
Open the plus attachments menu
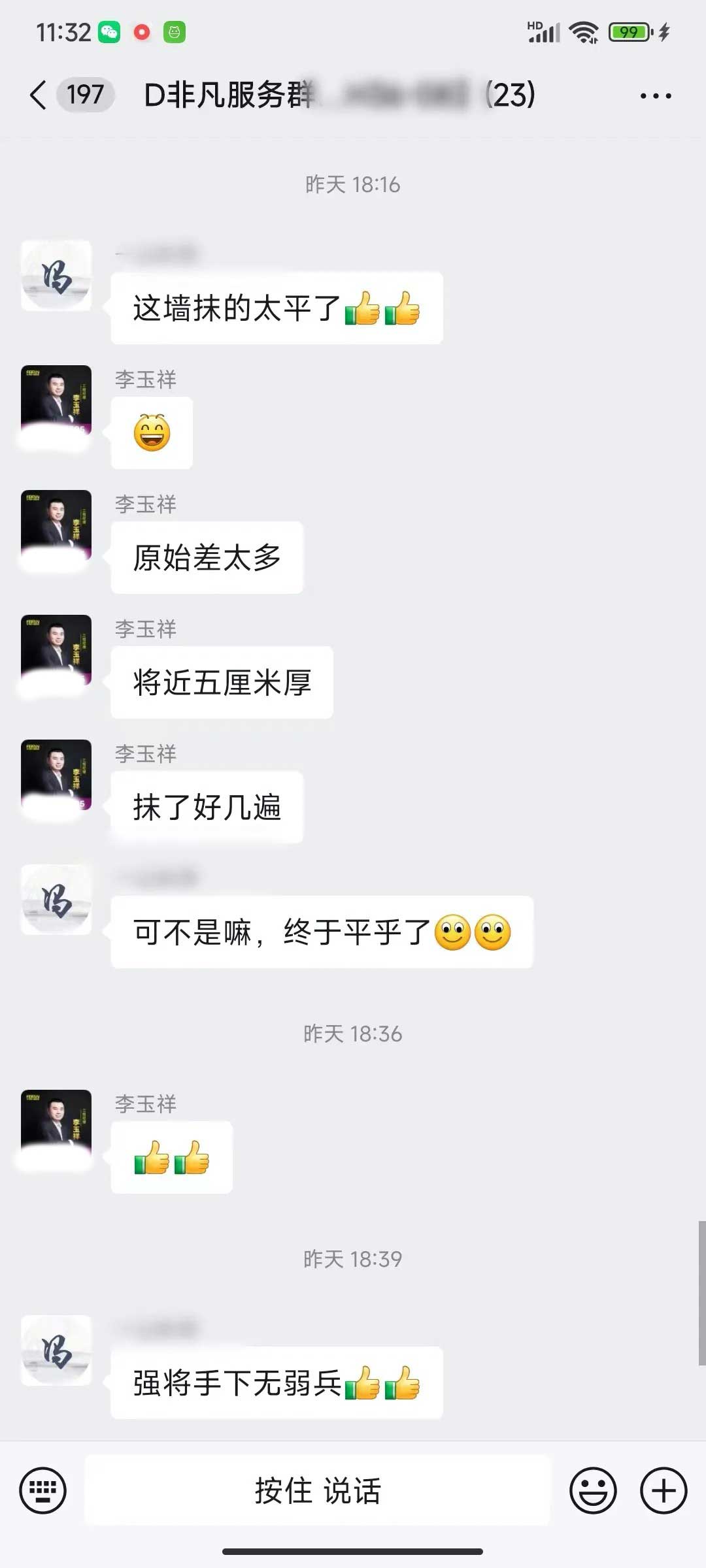(663, 1490)
